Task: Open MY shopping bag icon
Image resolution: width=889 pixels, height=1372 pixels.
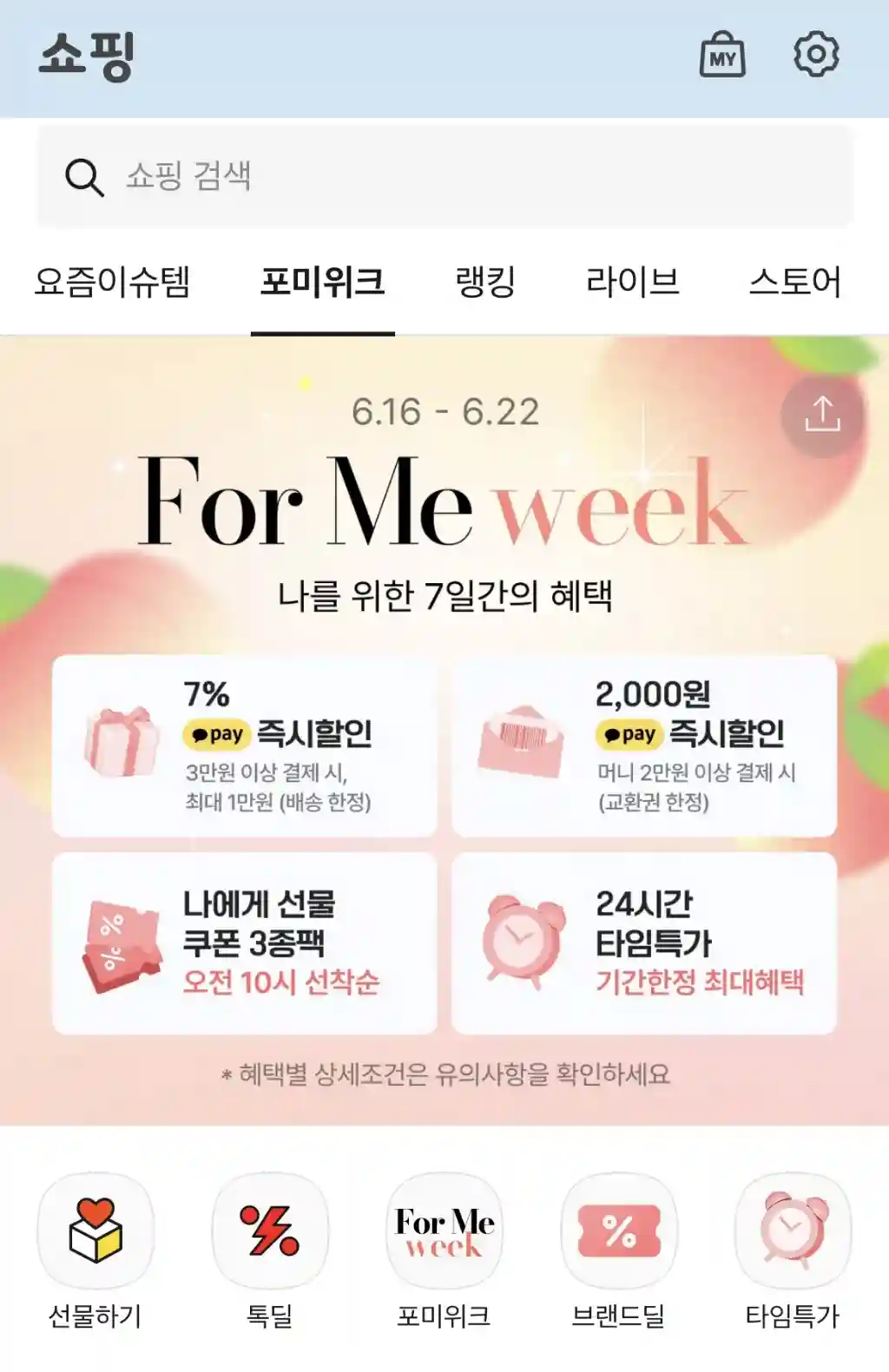Action: pyautogui.click(x=722, y=56)
